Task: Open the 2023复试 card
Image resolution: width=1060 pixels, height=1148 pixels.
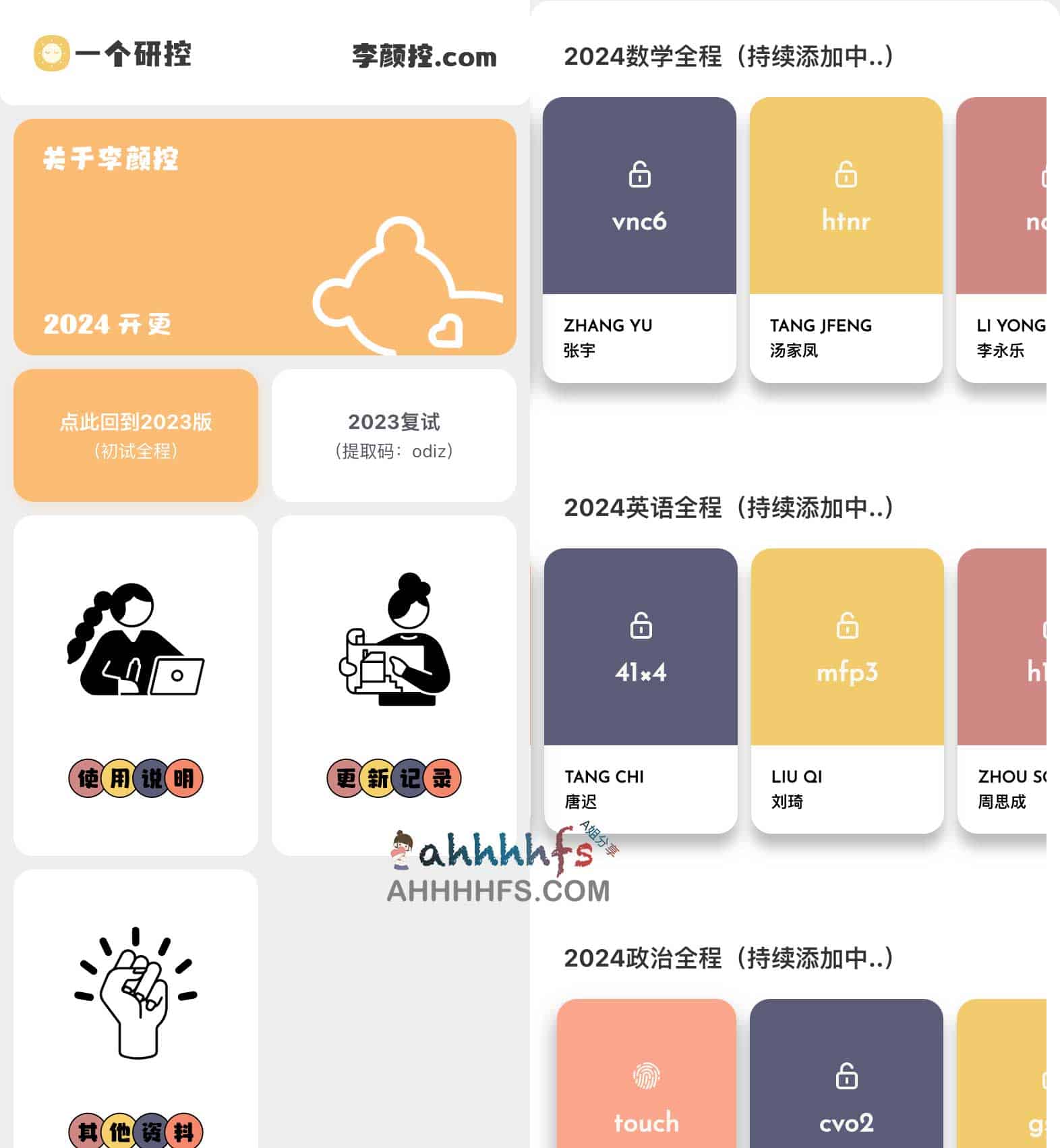Action: 394,435
